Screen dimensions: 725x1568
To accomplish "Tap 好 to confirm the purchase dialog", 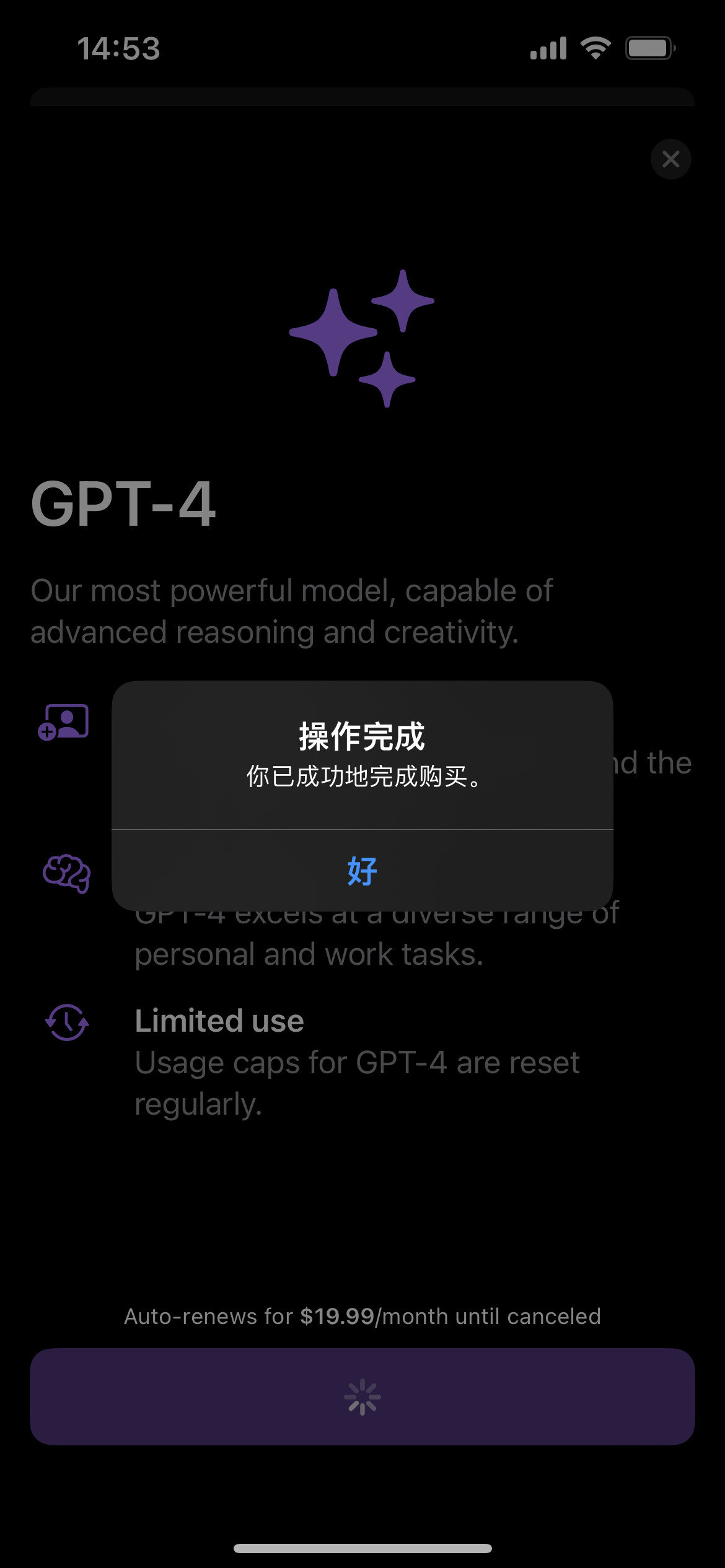I will pyautogui.click(x=362, y=871).
